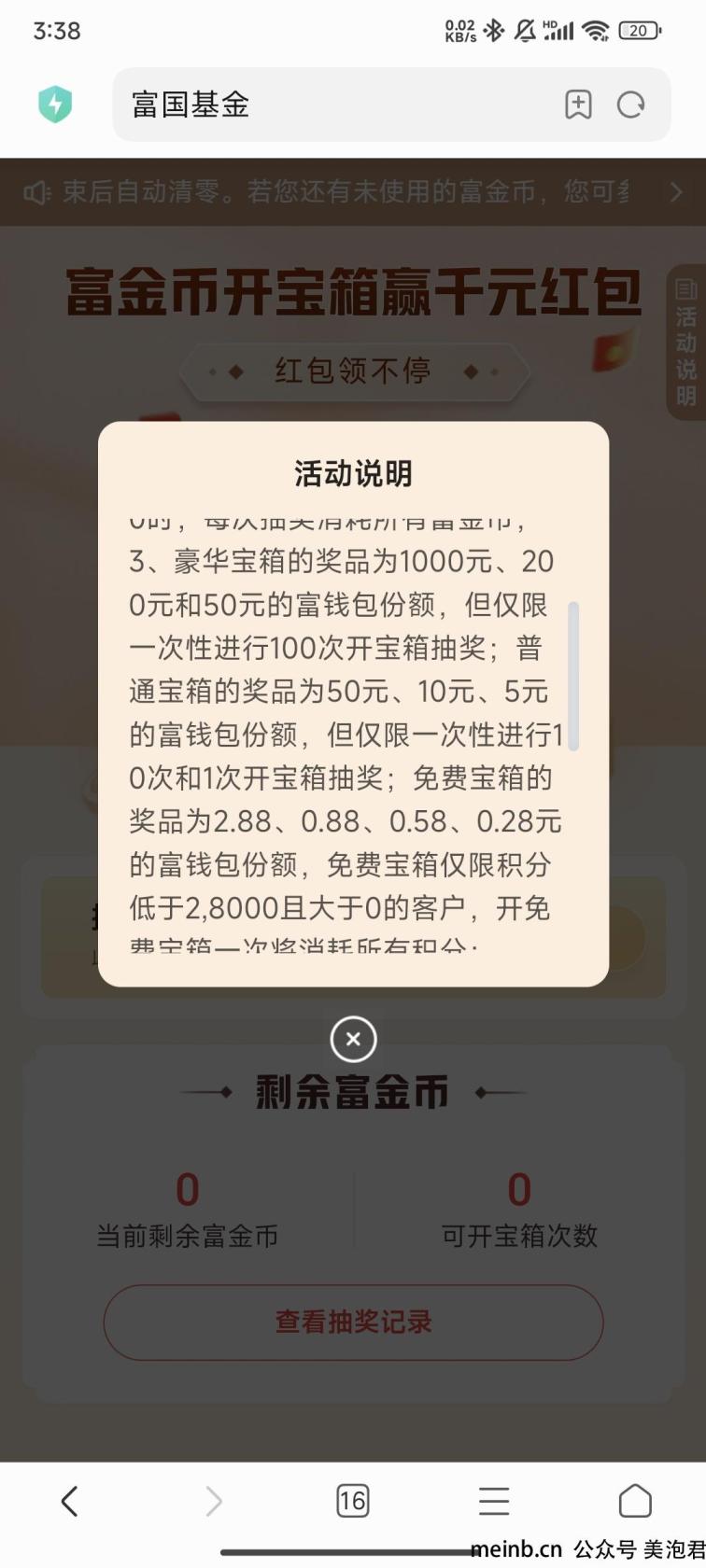Image resolution: width=706 pixels, height=1568 pixels.
Task: Go to browser home page
Action: click(x=635, y=1501)
